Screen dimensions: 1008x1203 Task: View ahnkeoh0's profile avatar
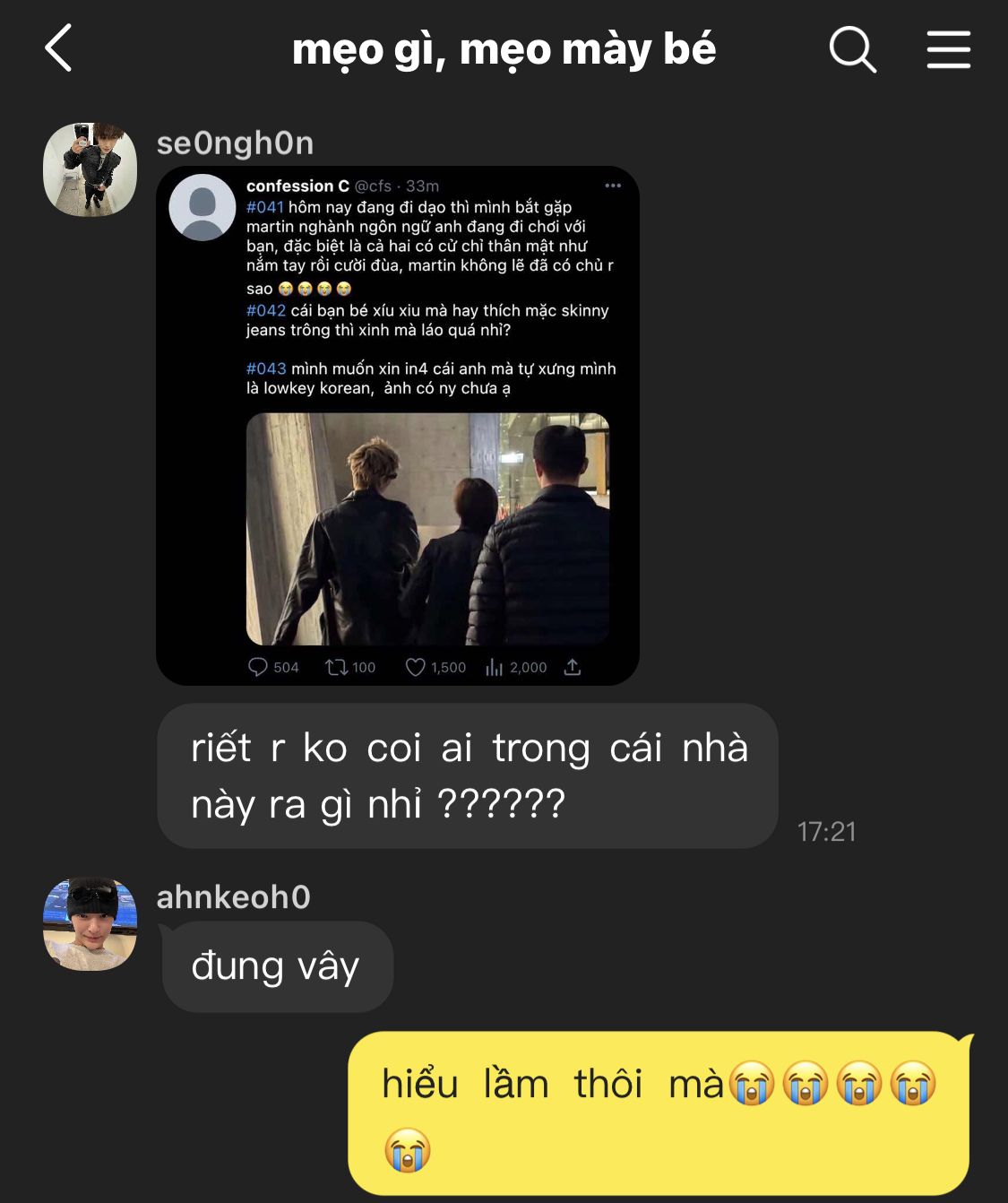[x=90, y=923]
